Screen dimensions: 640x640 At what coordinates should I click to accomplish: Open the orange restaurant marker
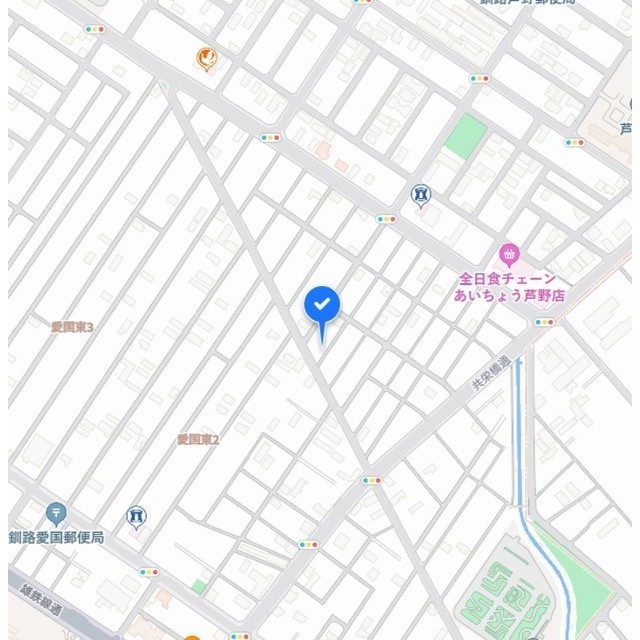point(207,60)
